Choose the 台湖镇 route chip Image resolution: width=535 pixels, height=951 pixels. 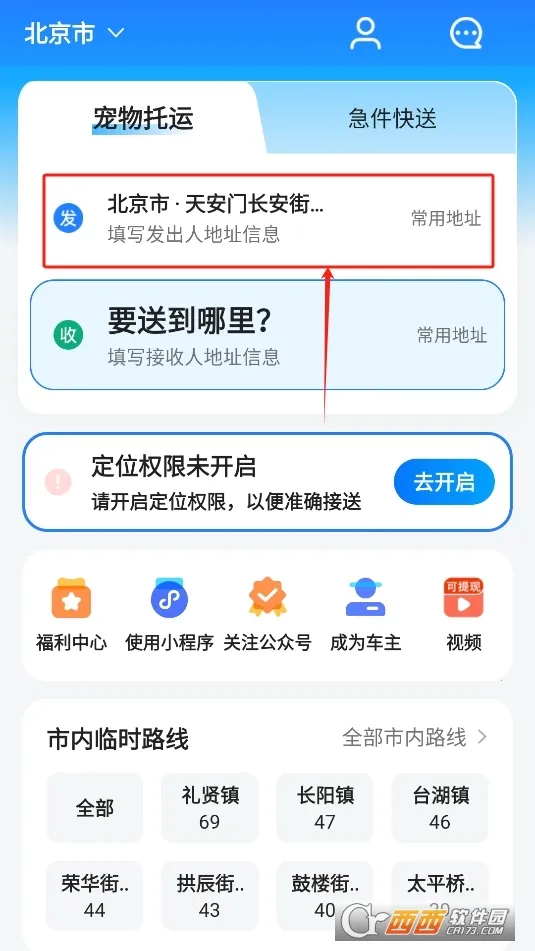440,808
